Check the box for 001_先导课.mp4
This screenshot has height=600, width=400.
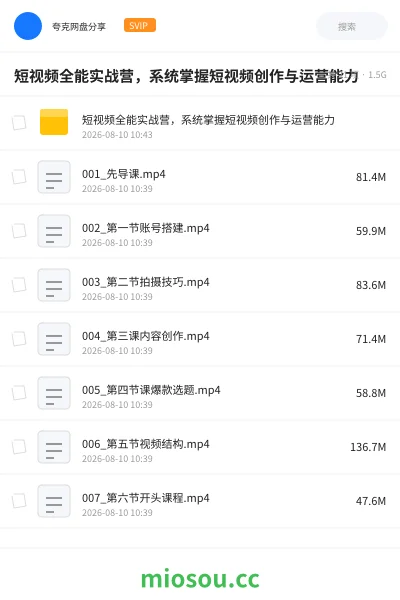(x=19, y=177)
